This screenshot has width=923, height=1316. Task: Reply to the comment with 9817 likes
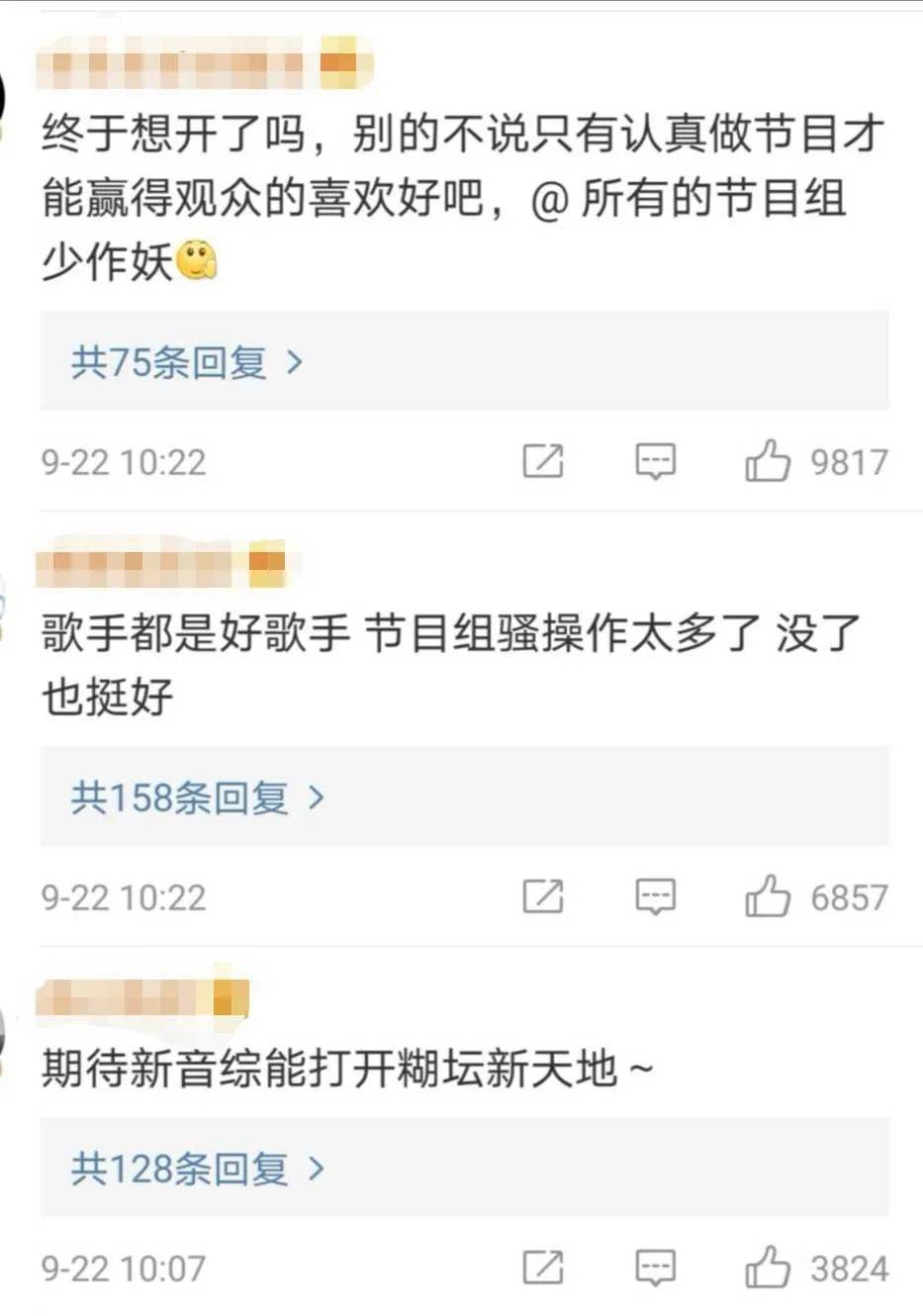pyautogui.click(x=655, y=461)
